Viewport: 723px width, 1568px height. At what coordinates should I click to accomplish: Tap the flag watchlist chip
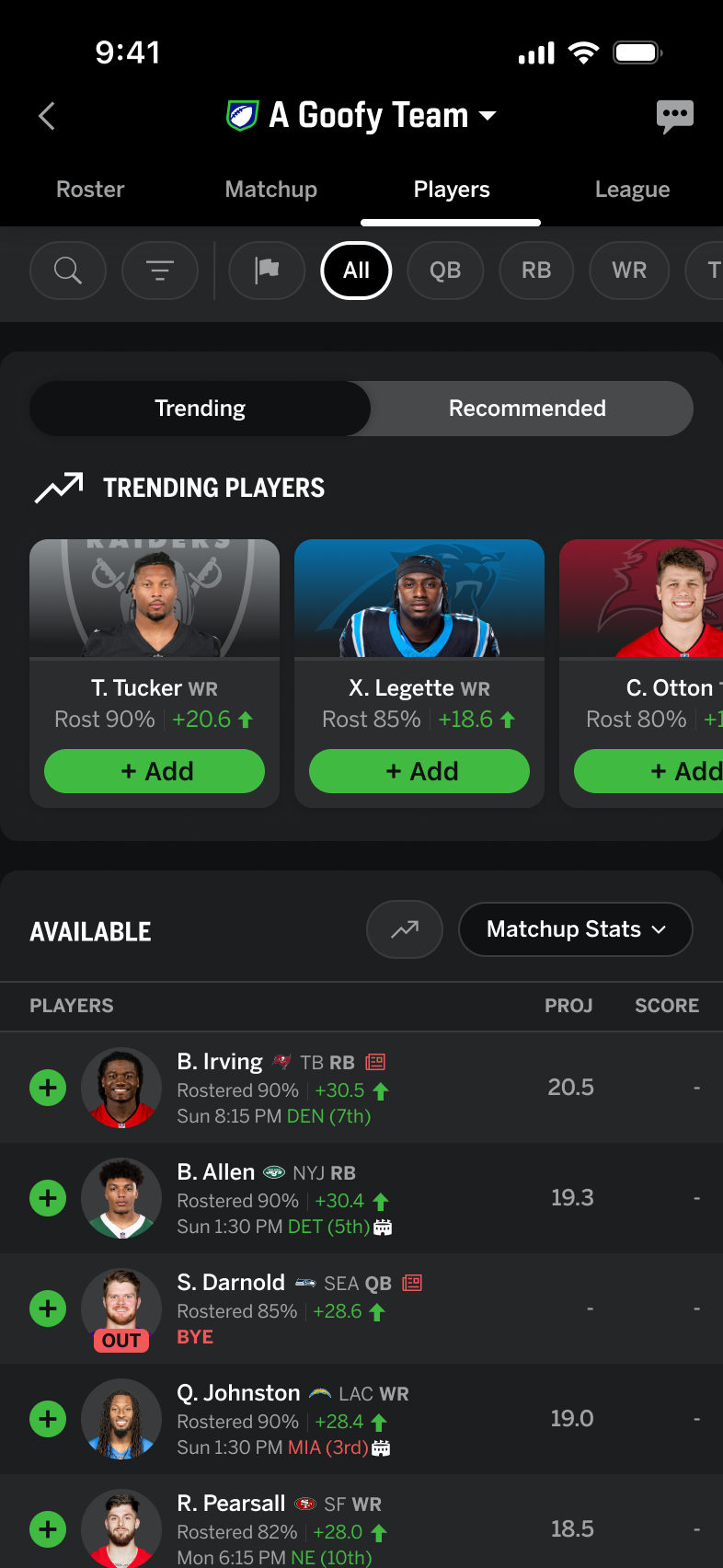pyautogui.click(x=267, y=271)
